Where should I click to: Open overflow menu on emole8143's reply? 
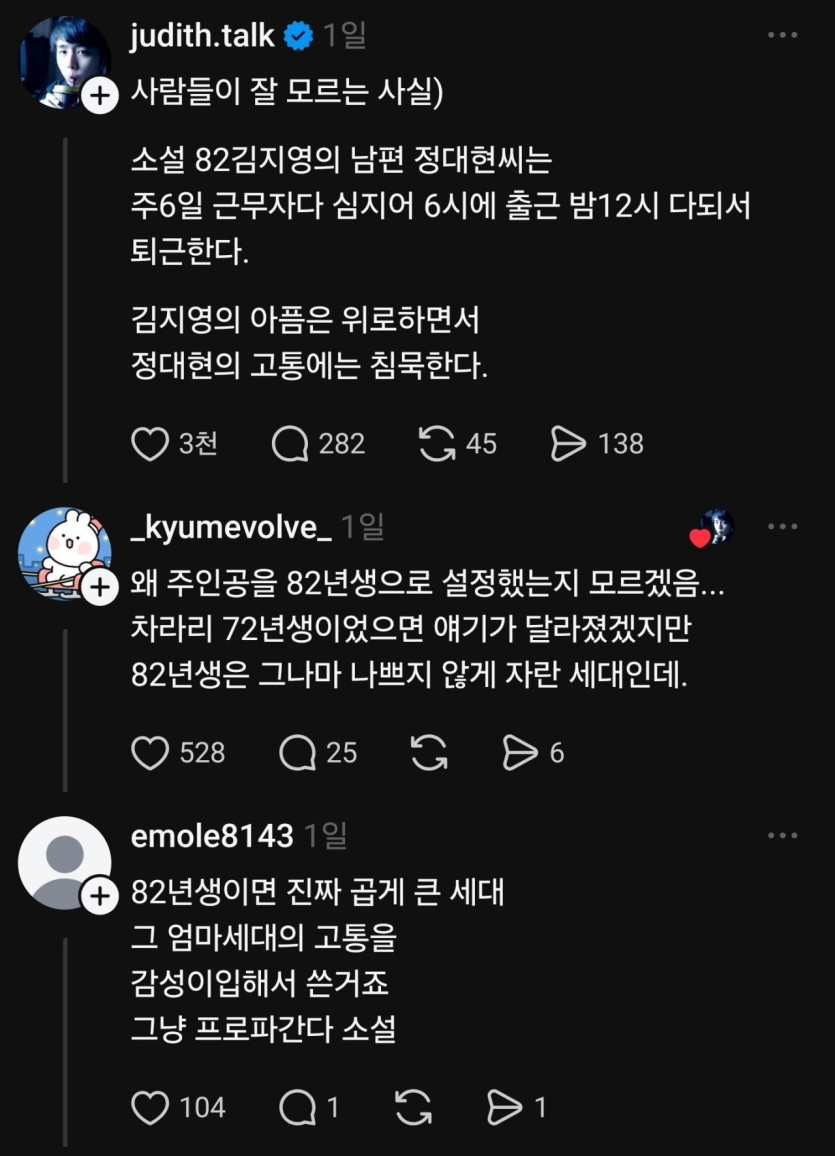782,836
